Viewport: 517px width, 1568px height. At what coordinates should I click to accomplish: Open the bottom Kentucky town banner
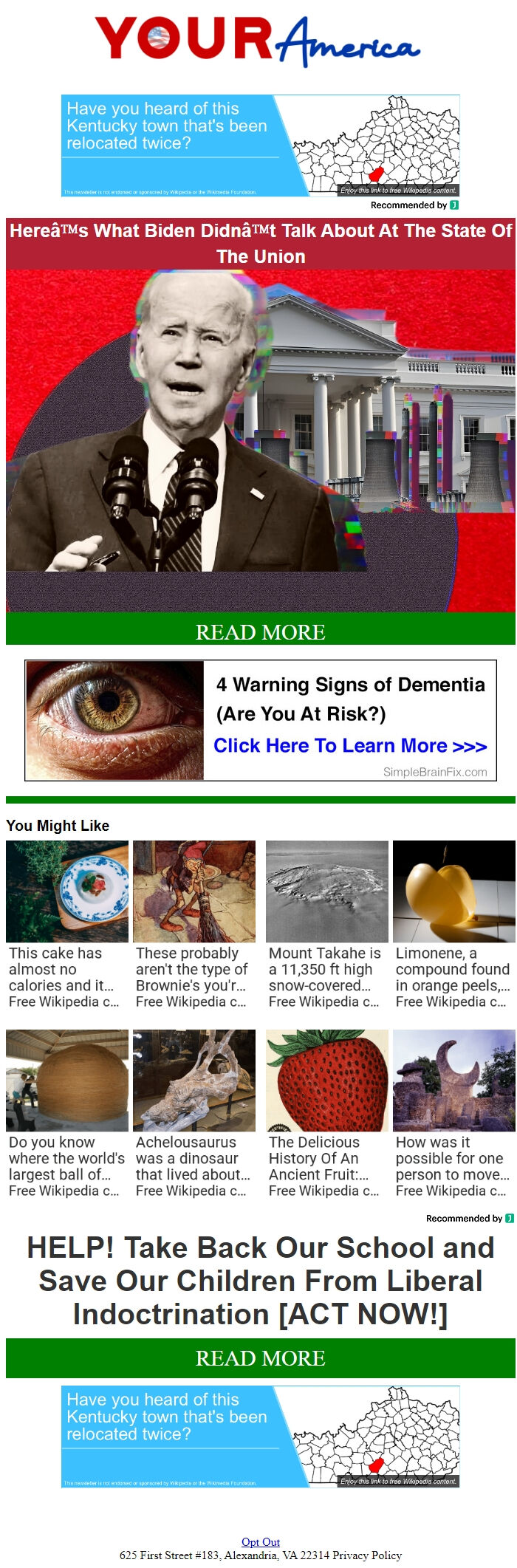pyautogui.click(x=260, y=1436)
